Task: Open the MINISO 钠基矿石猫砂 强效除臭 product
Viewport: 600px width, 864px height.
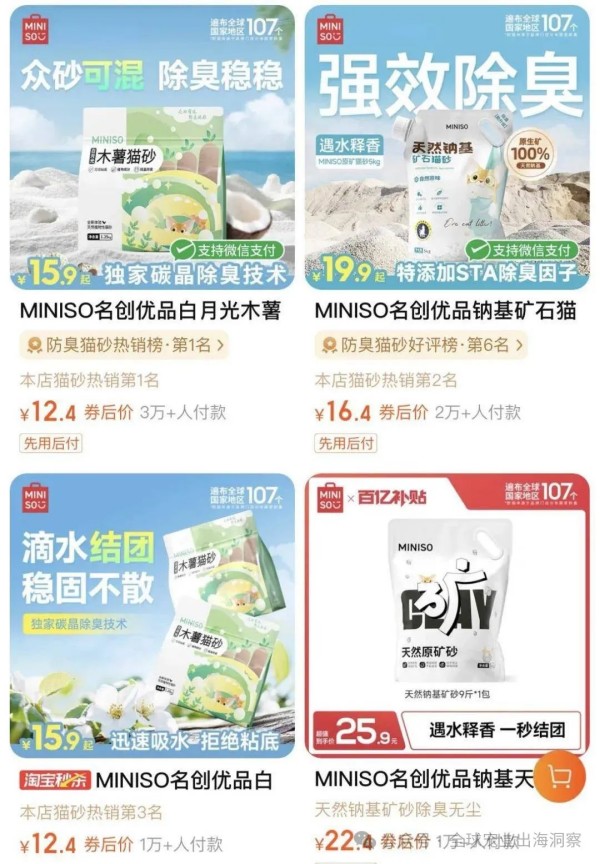Action: [x=446, y=150]
